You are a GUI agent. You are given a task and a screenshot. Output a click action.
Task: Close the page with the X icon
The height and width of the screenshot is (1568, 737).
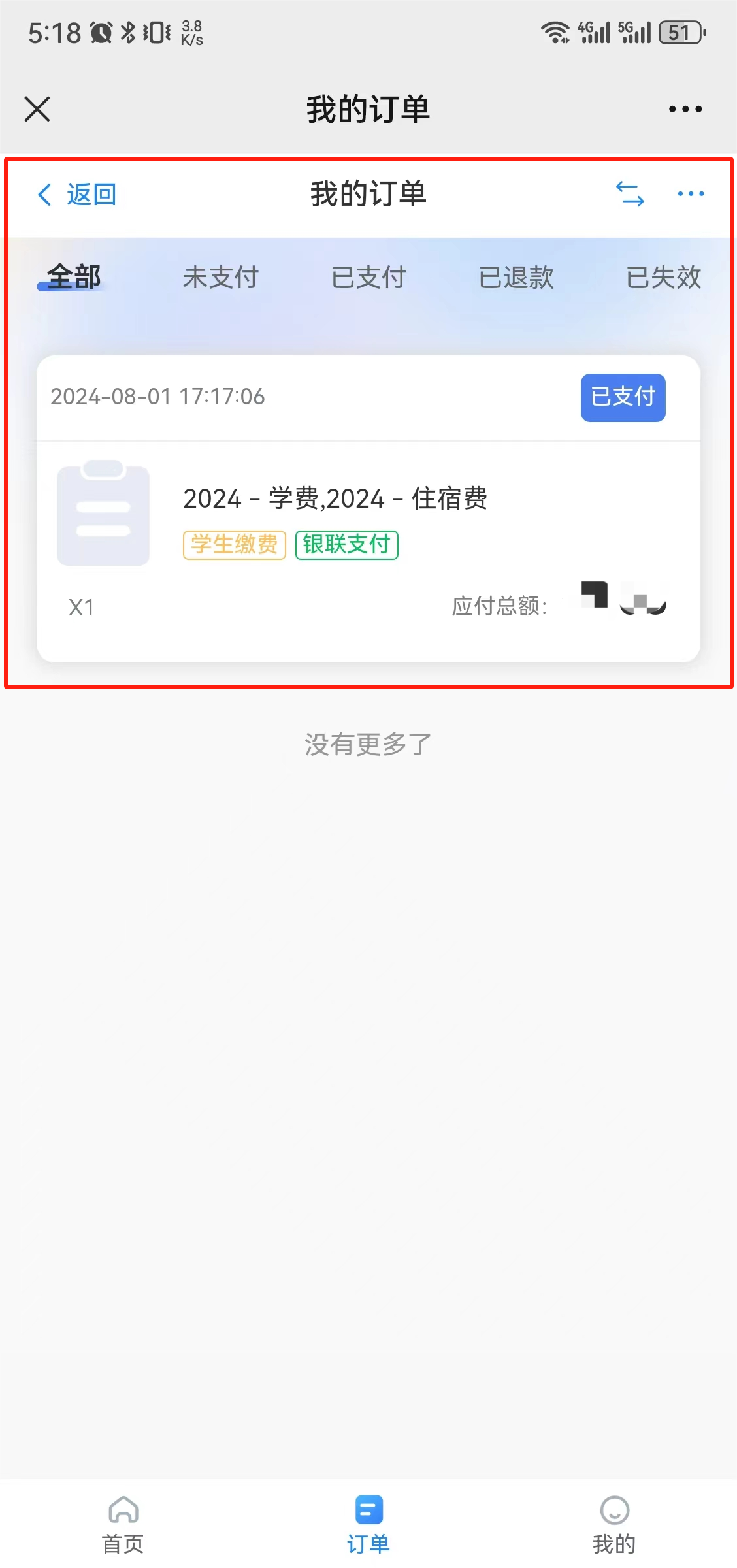coord(37,109)
